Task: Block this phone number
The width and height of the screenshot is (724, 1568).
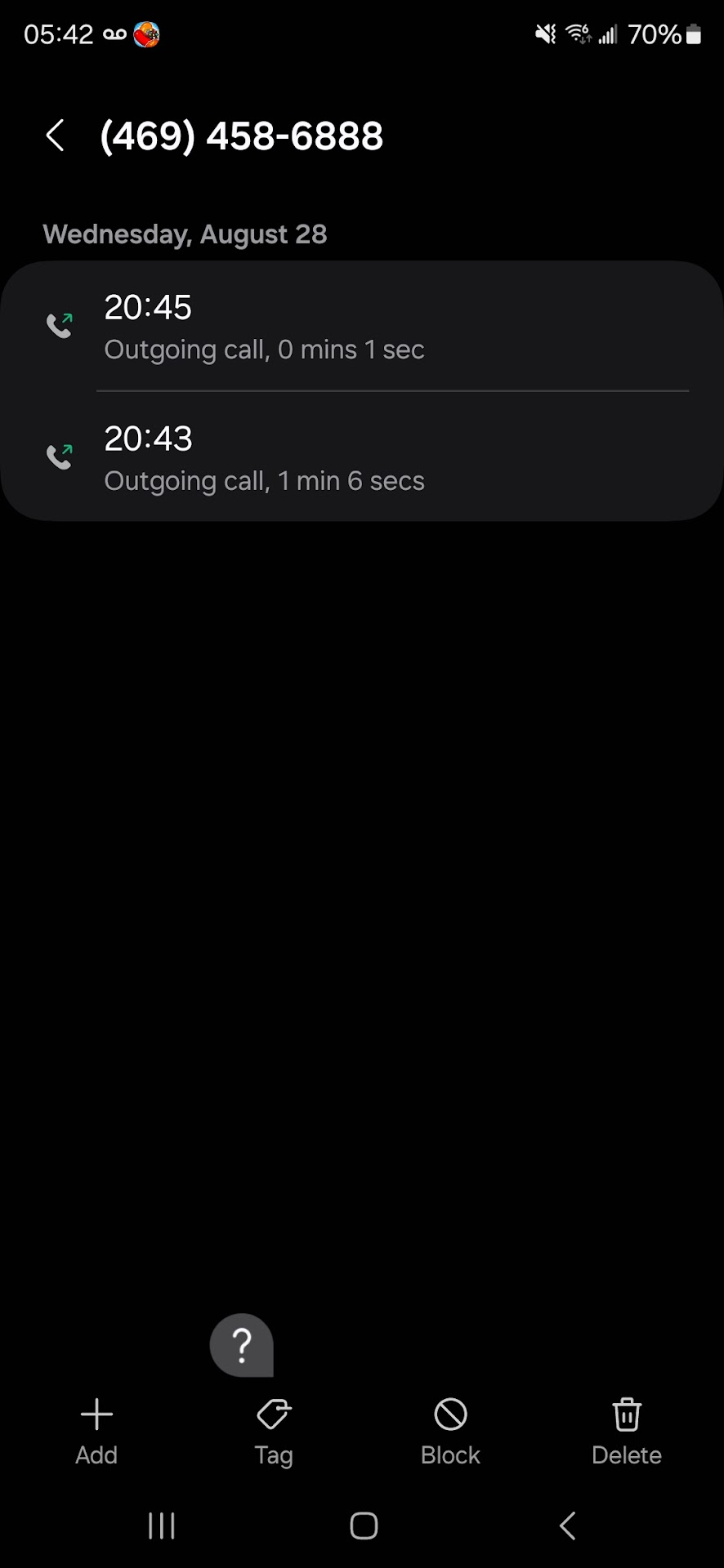Action: pos(450,1429)
